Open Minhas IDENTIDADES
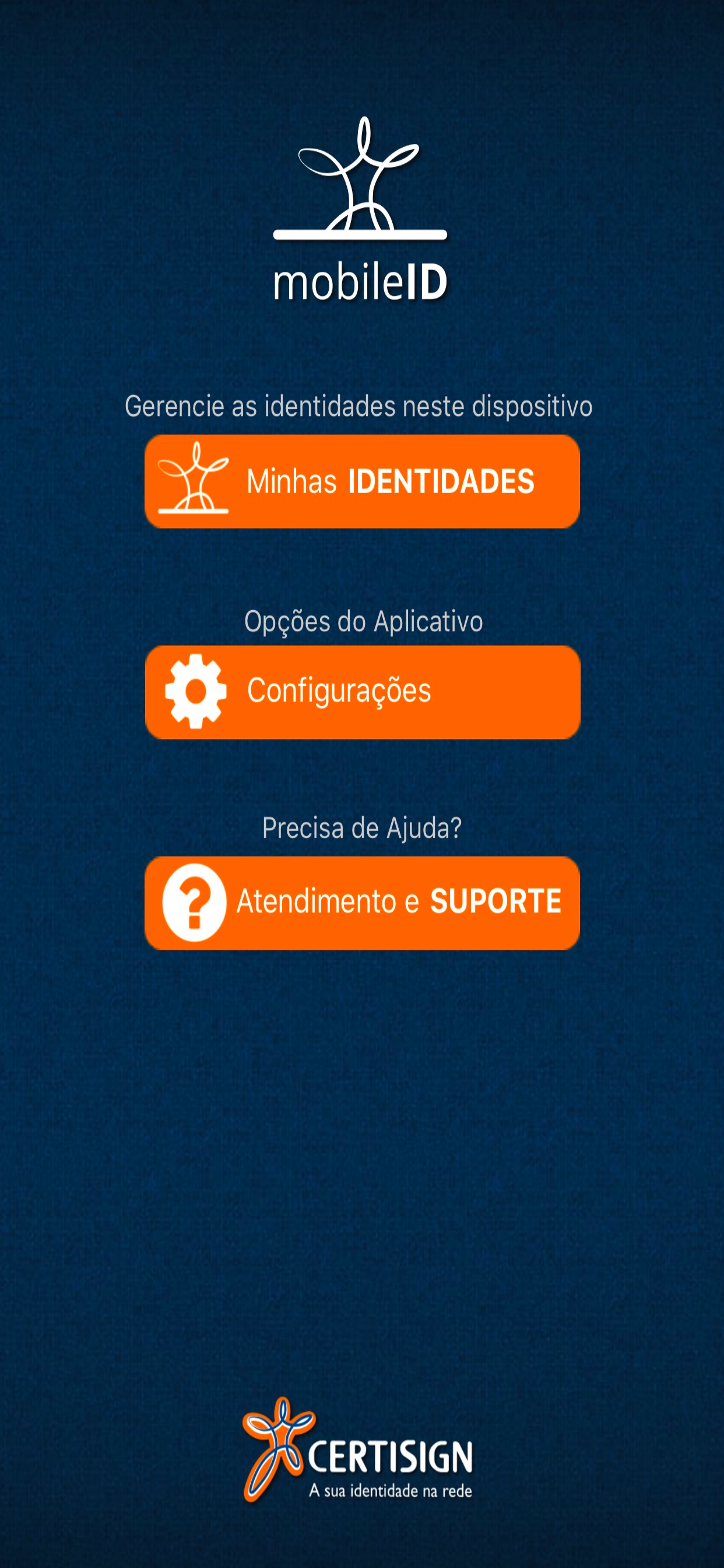This screenshot has width=724, height=1568. [x=362, y=481]
